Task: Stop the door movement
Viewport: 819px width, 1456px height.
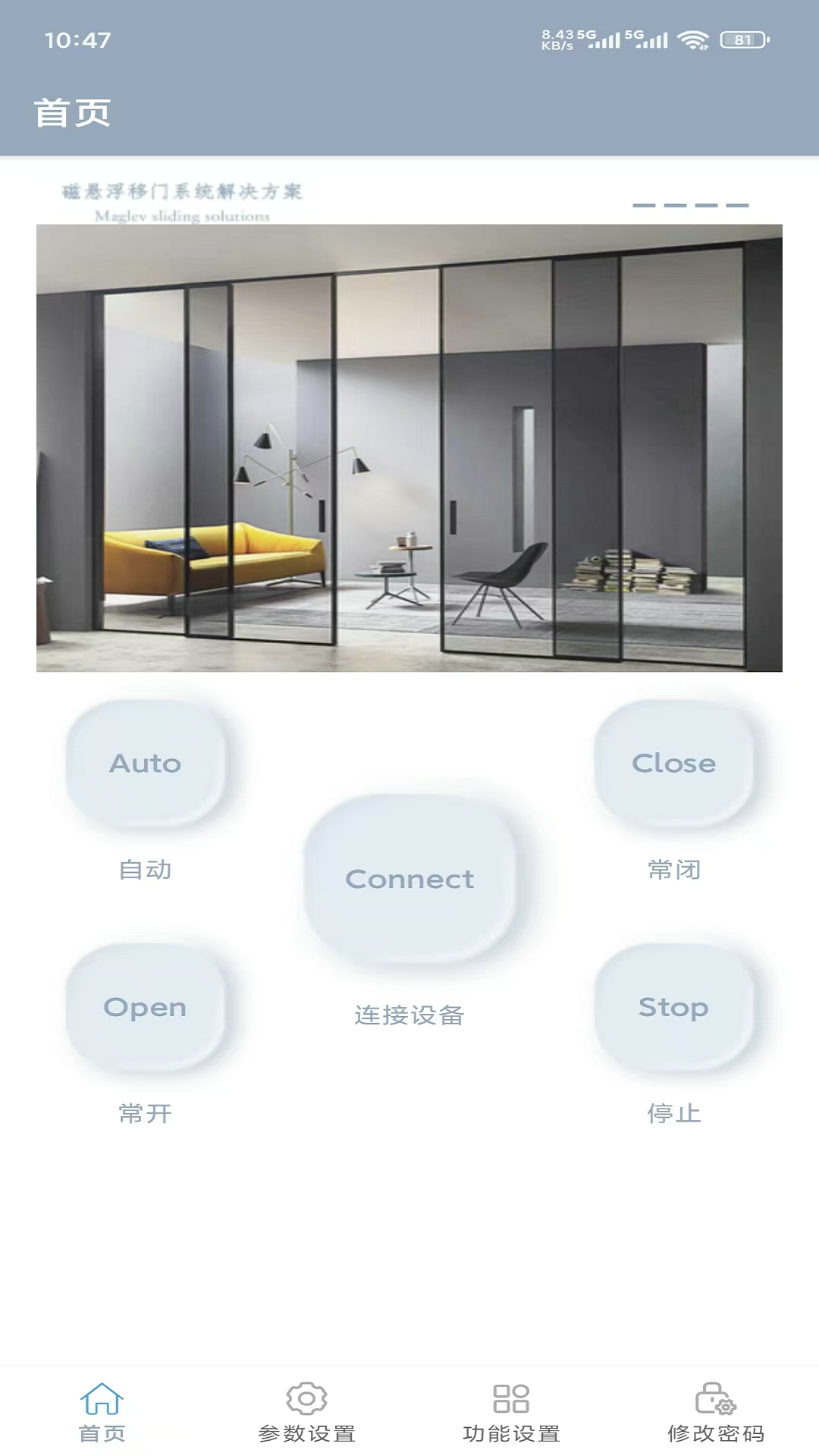Action: tap(673, 1007)
